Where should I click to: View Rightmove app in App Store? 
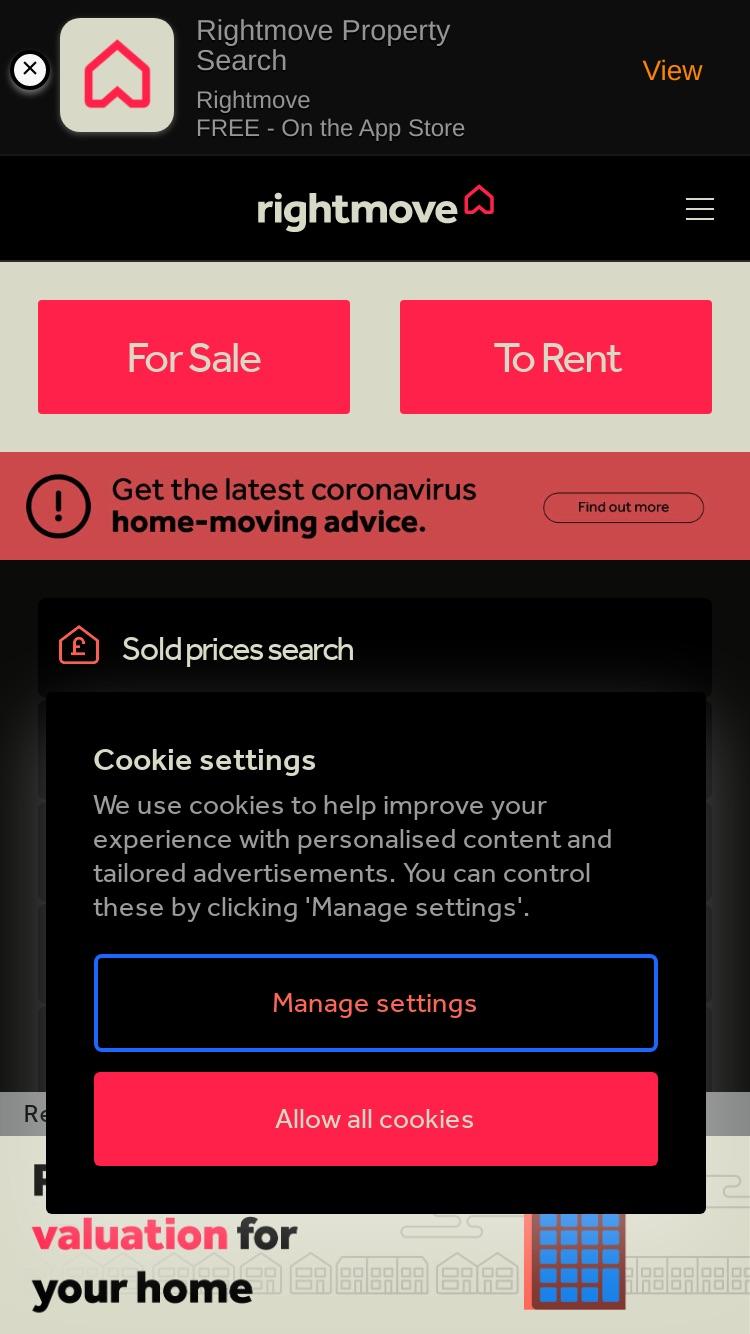click(672, 71)
